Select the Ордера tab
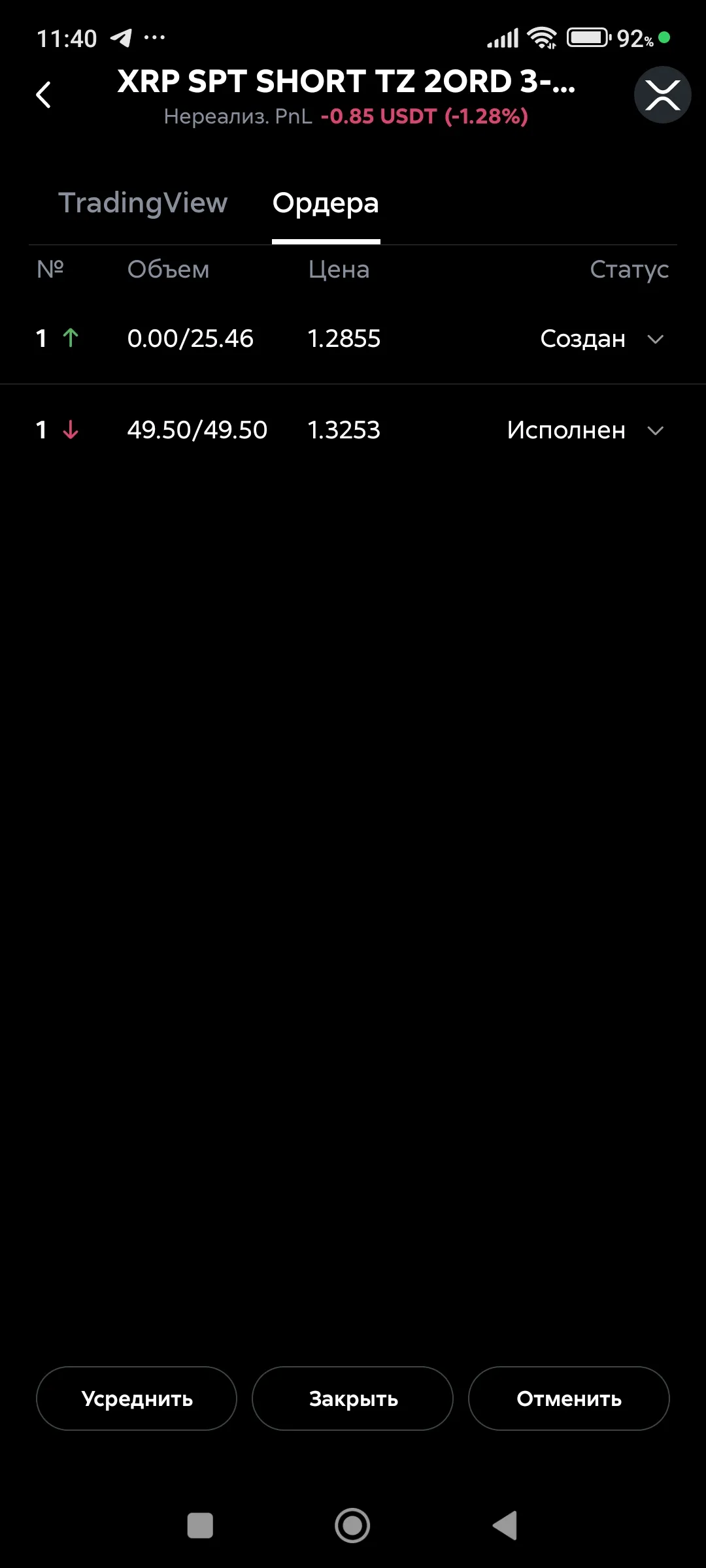706x1568 pixels. [x=326, y=203]
